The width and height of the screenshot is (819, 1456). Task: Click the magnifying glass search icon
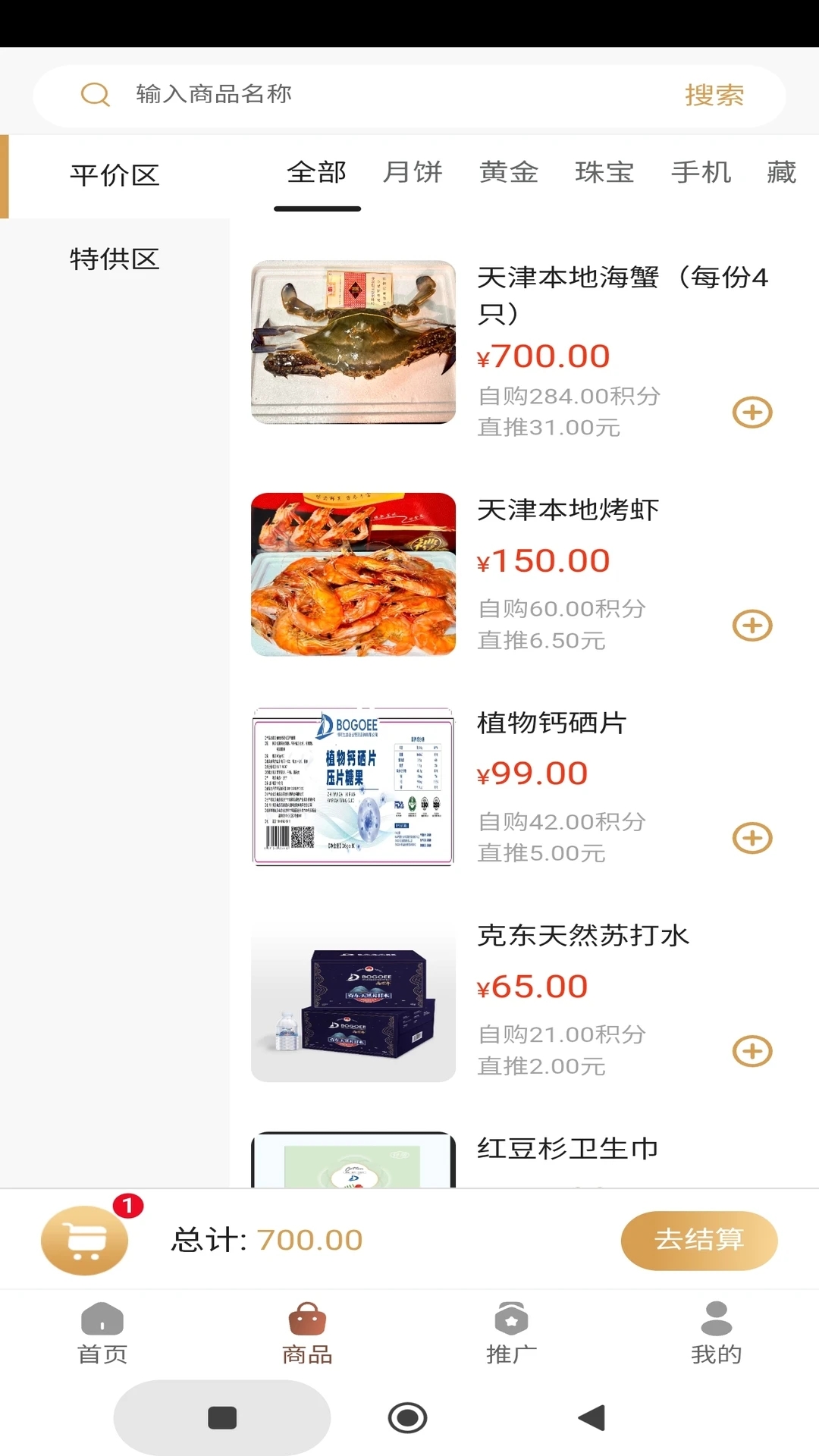point(94,93)
